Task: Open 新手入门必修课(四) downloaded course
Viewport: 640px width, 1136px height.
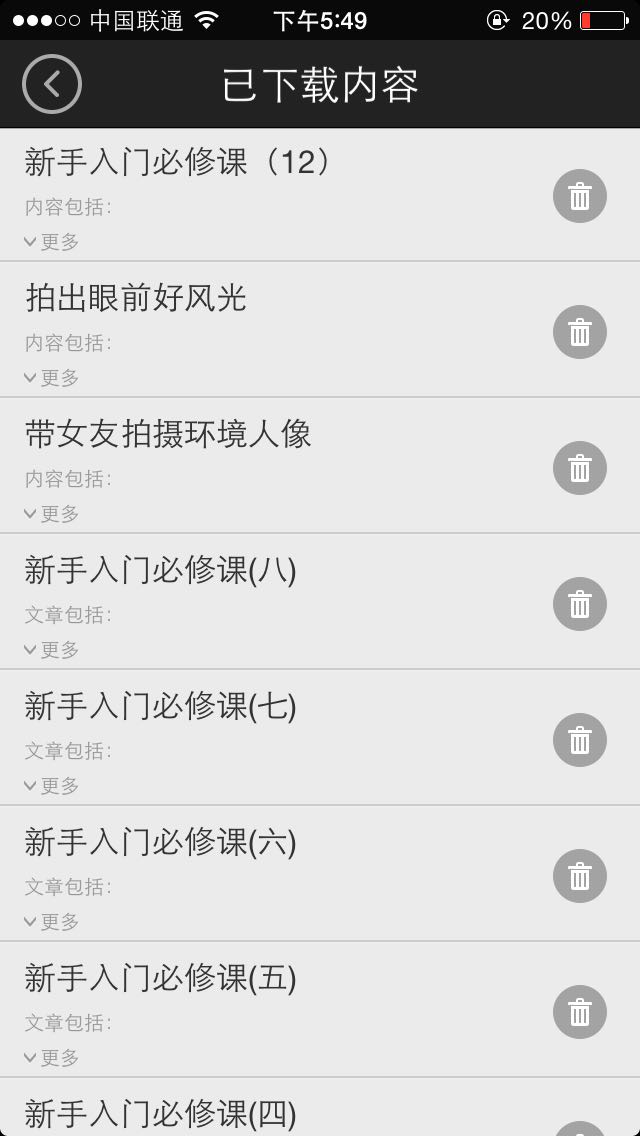Action: 160,1113
